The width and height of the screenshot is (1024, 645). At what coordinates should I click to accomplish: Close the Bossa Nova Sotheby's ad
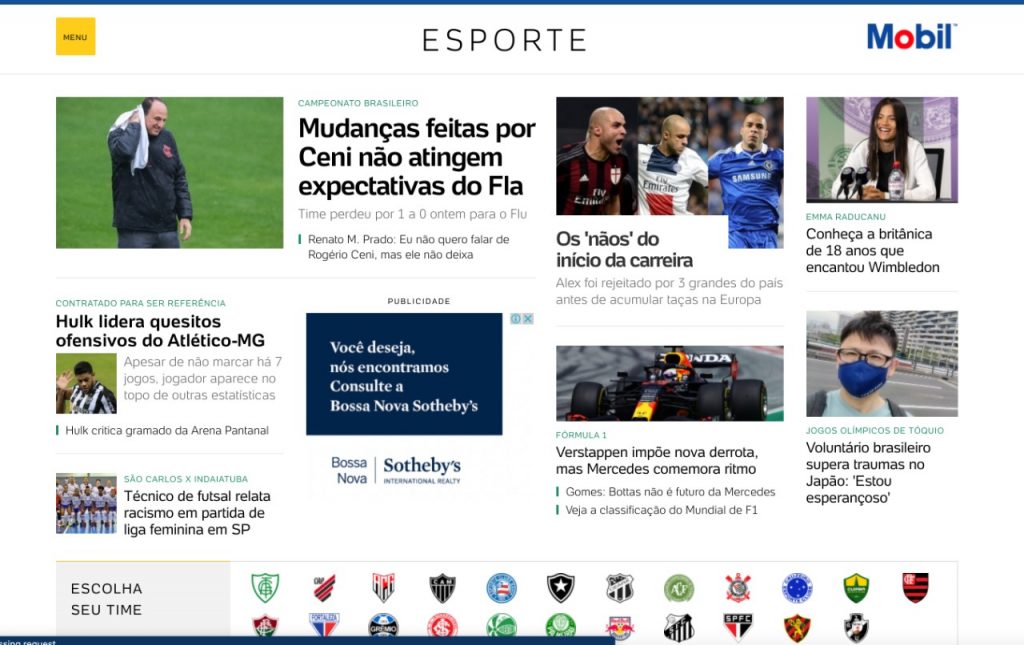527,319
